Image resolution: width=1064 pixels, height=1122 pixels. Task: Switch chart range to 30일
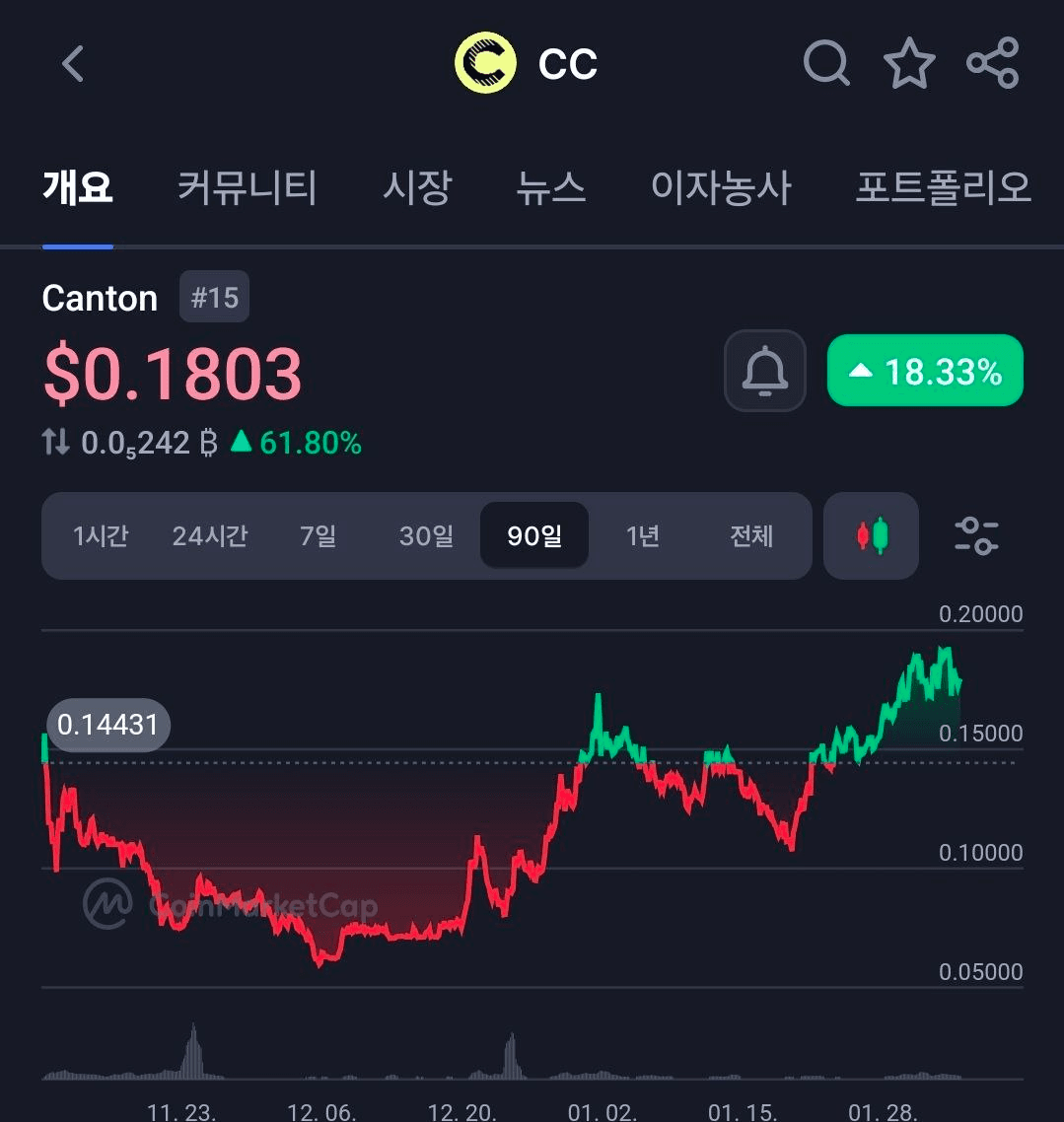click(x=426, y=536)
